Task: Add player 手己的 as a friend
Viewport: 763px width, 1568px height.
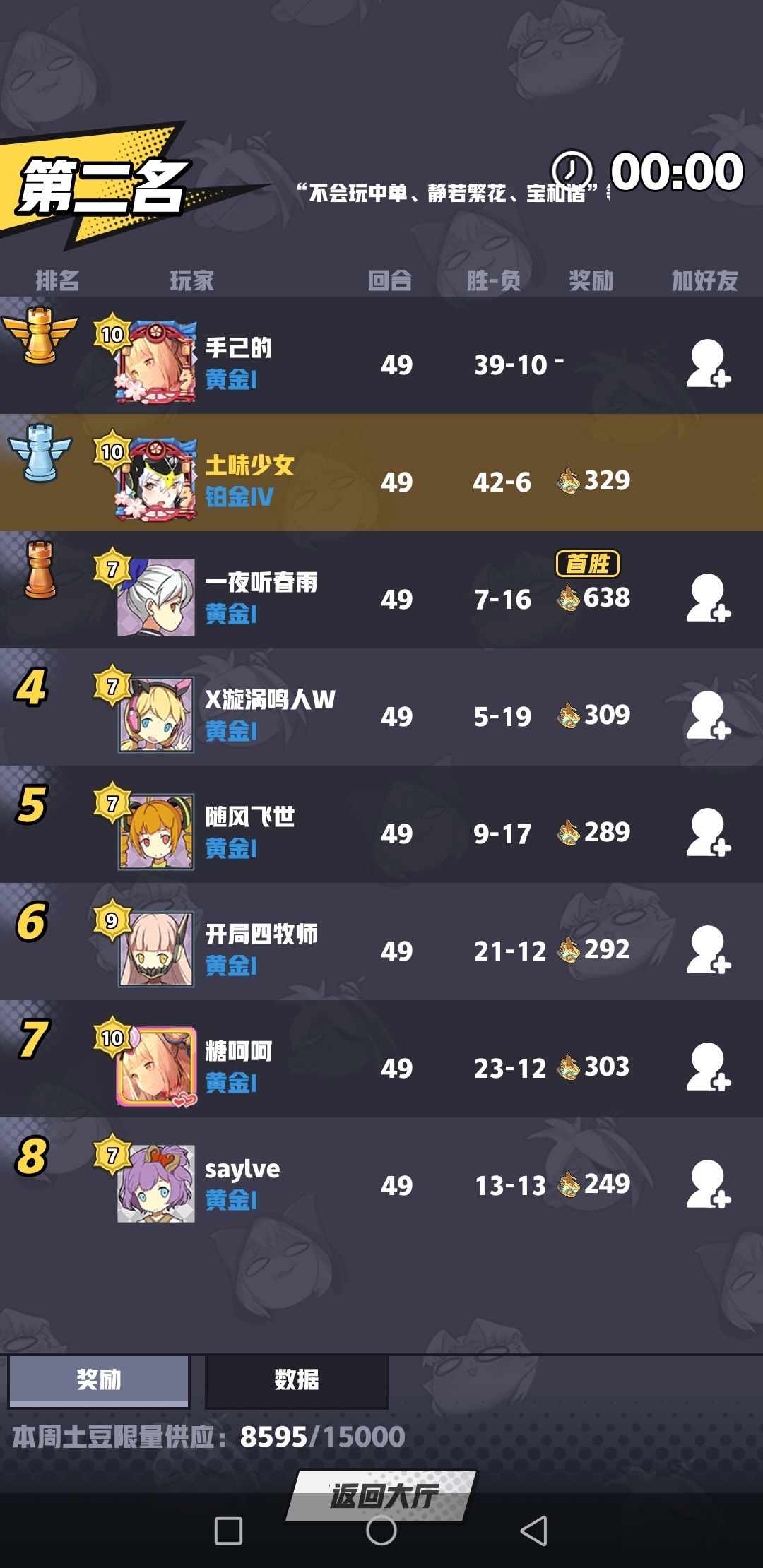Action: (709, 364)
